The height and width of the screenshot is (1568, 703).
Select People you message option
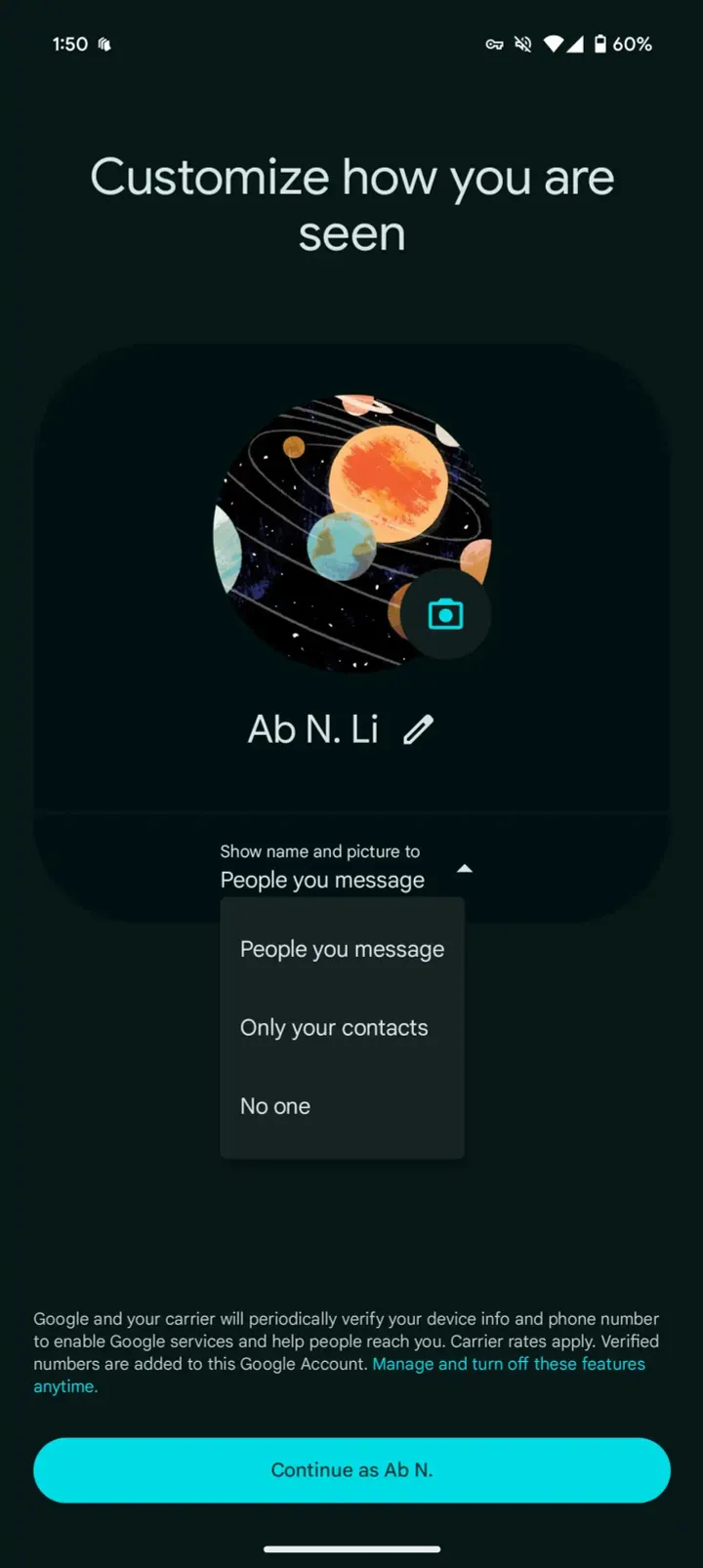tap(342, 948)
